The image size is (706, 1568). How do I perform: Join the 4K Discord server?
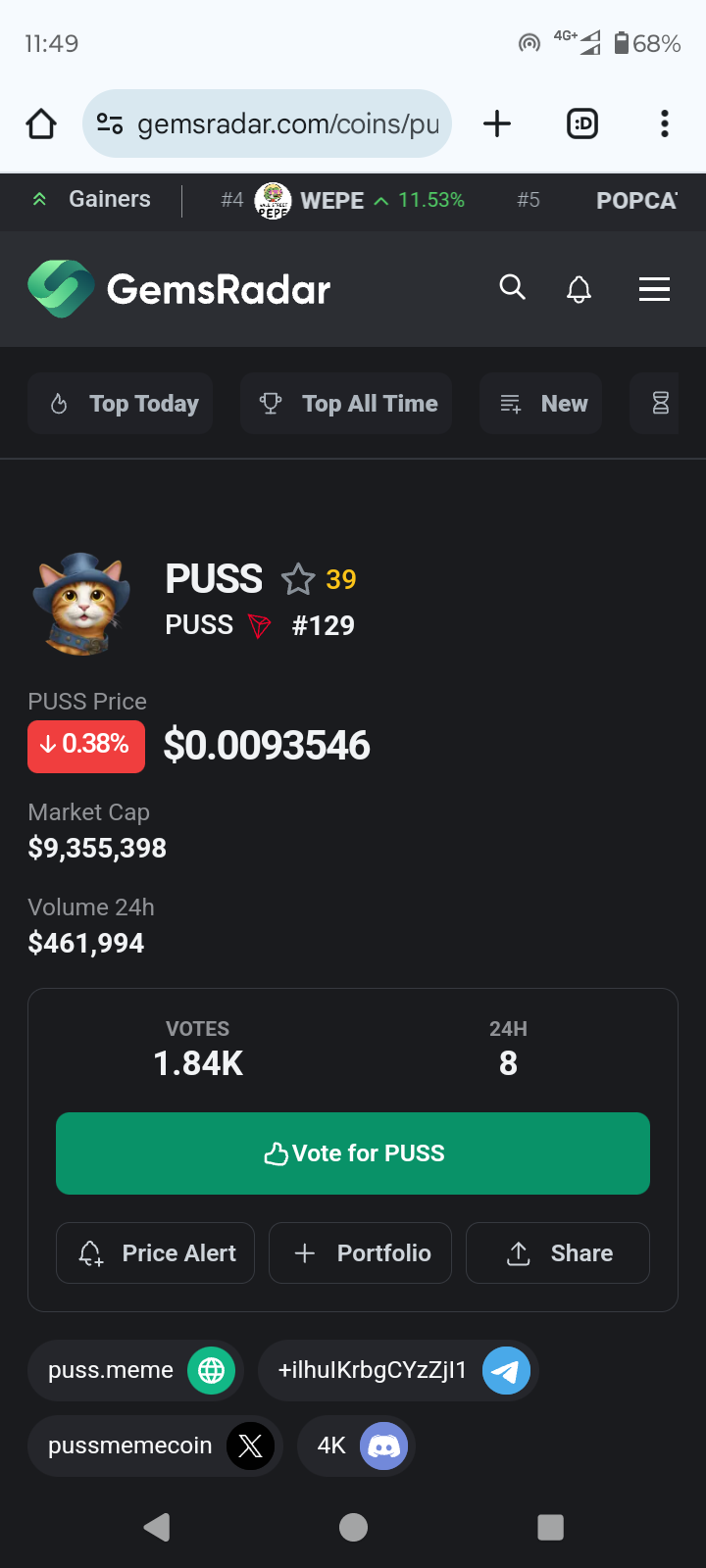pyautogui.click(x=357, y=1445)
